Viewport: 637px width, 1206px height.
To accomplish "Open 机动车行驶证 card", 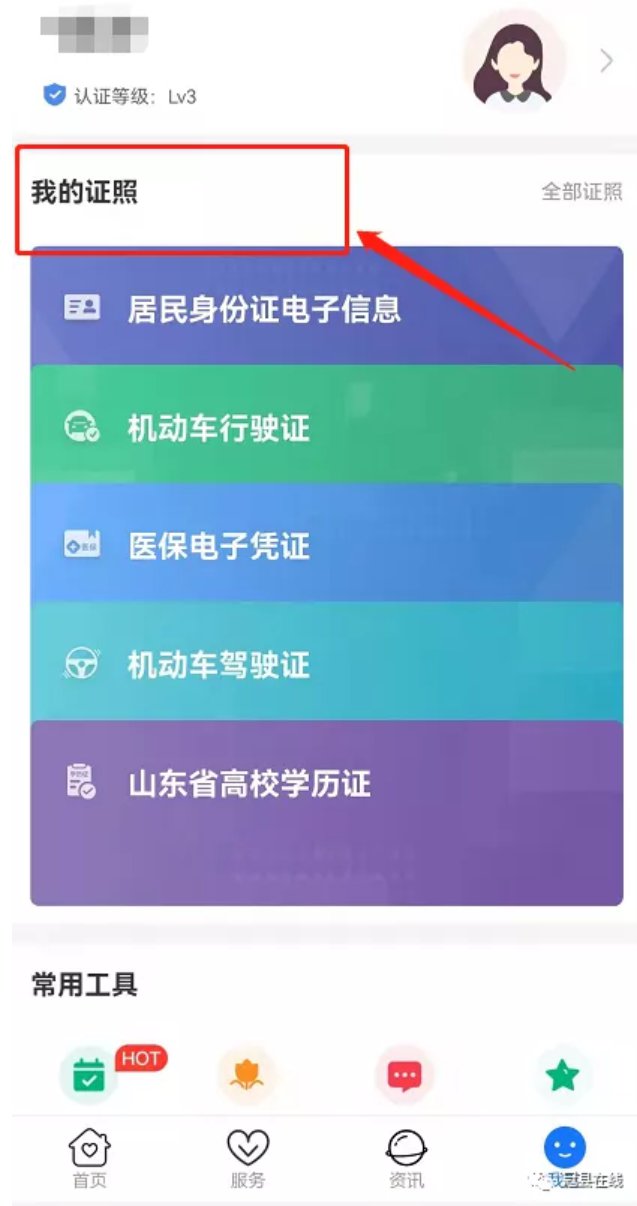I will pos(326,428).
